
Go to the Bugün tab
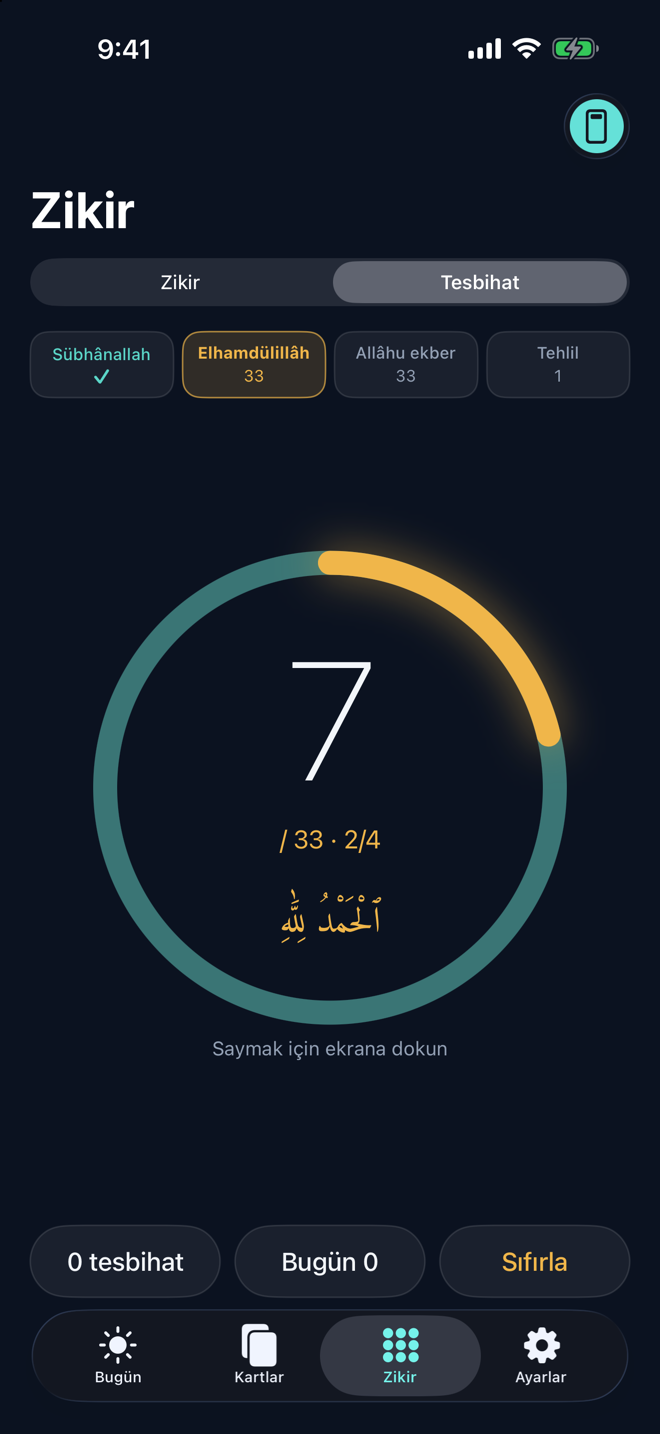tap(118, 1356)
